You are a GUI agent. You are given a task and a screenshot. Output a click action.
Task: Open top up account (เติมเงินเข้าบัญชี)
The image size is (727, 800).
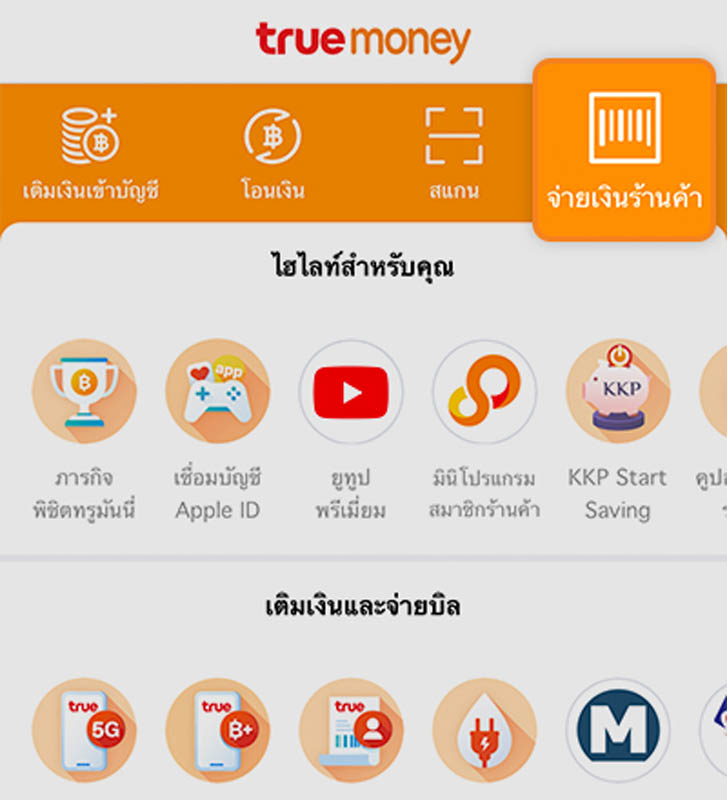coord(90,152)
